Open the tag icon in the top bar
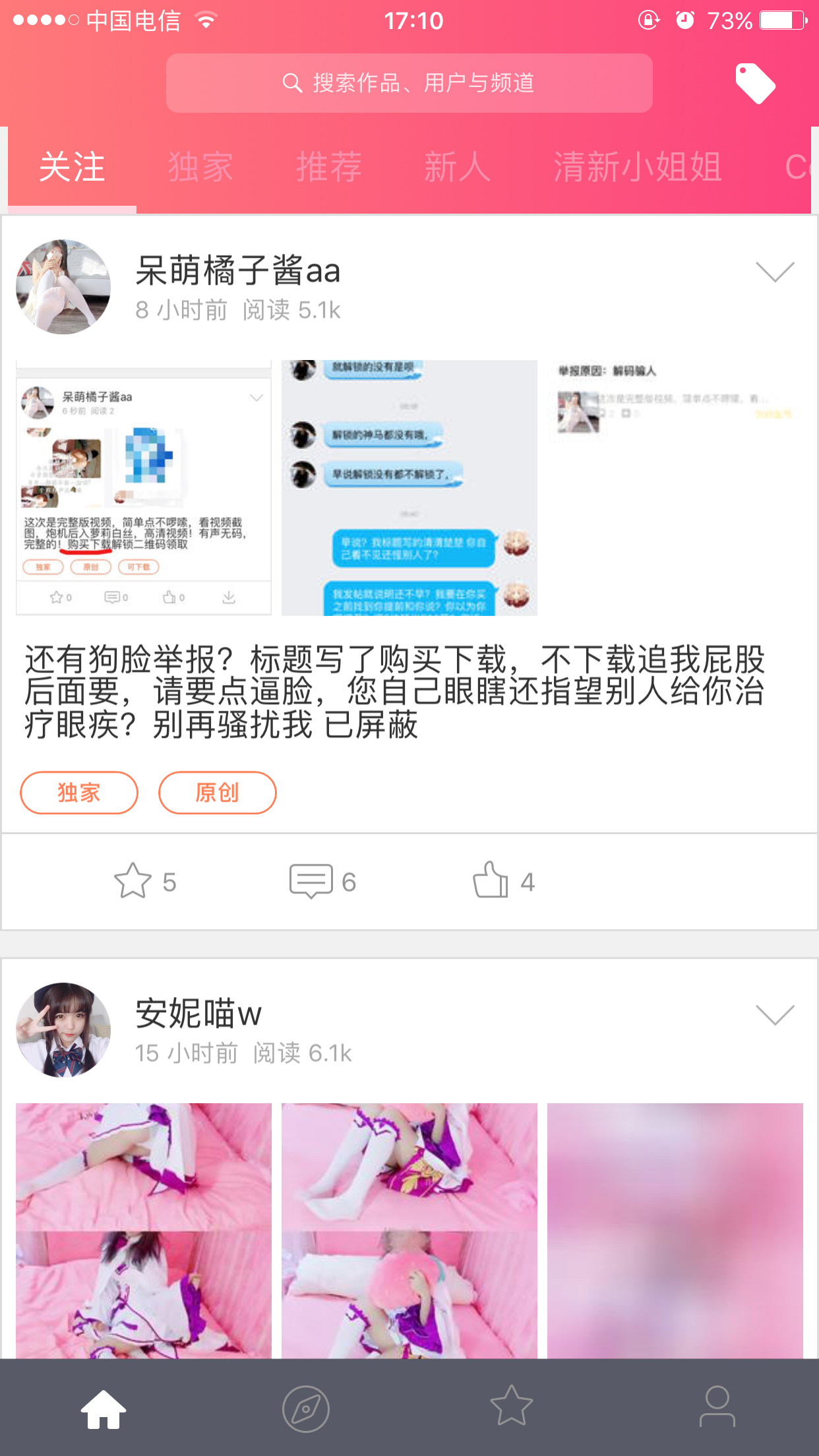This screenshot has height=1456, width=819. (x=755, y=83)
